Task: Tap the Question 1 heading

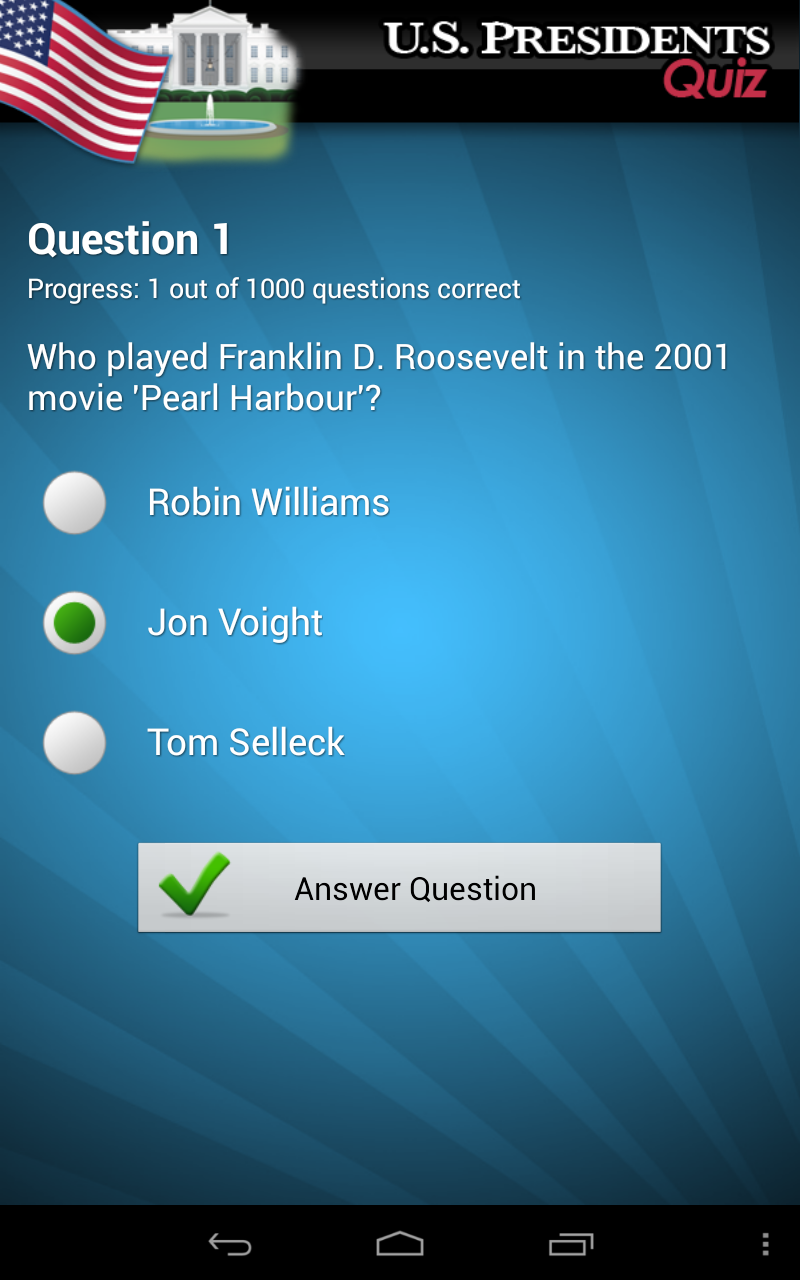Action: pos(129,240)
